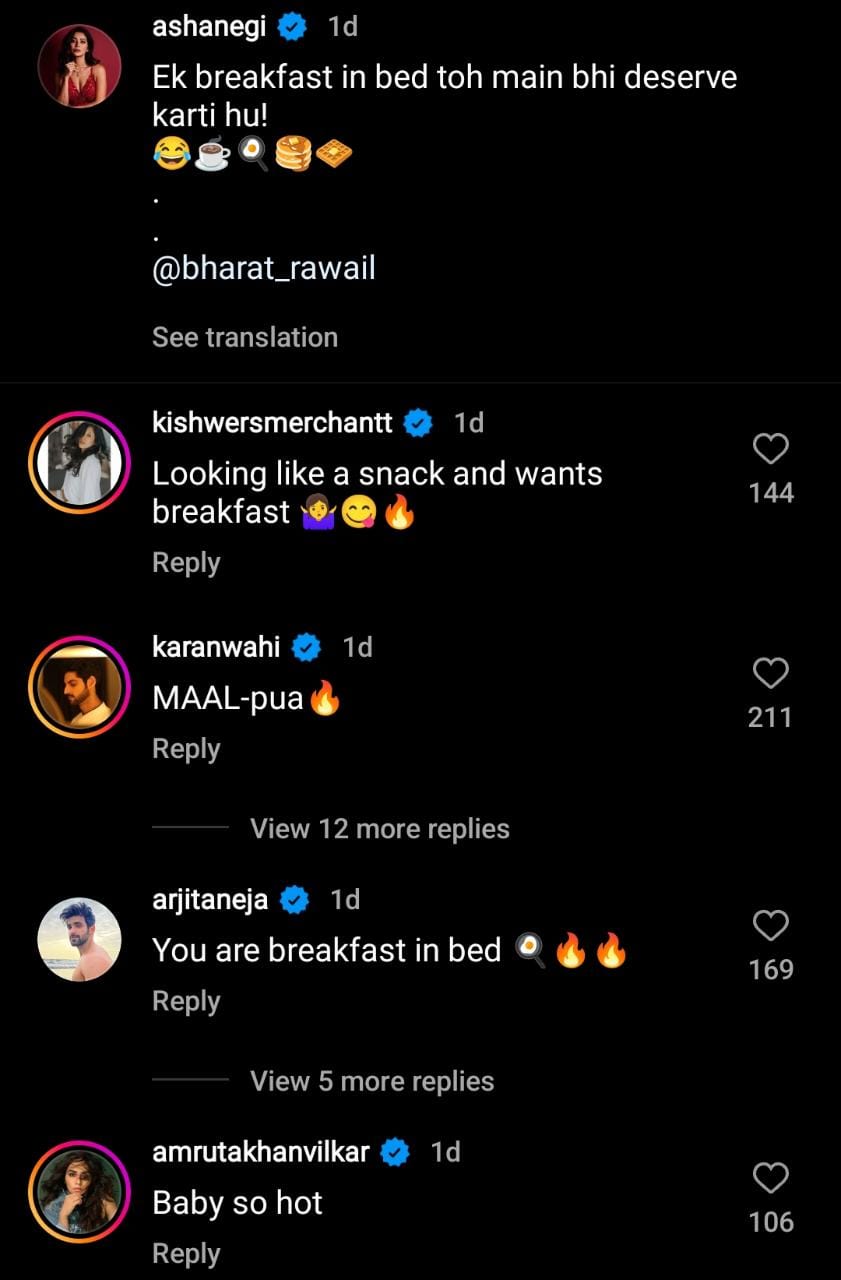Open amrutakhanvilkar's username link
The height and width of the screenshot is (1280, 841).
(x=260, y=1152)
